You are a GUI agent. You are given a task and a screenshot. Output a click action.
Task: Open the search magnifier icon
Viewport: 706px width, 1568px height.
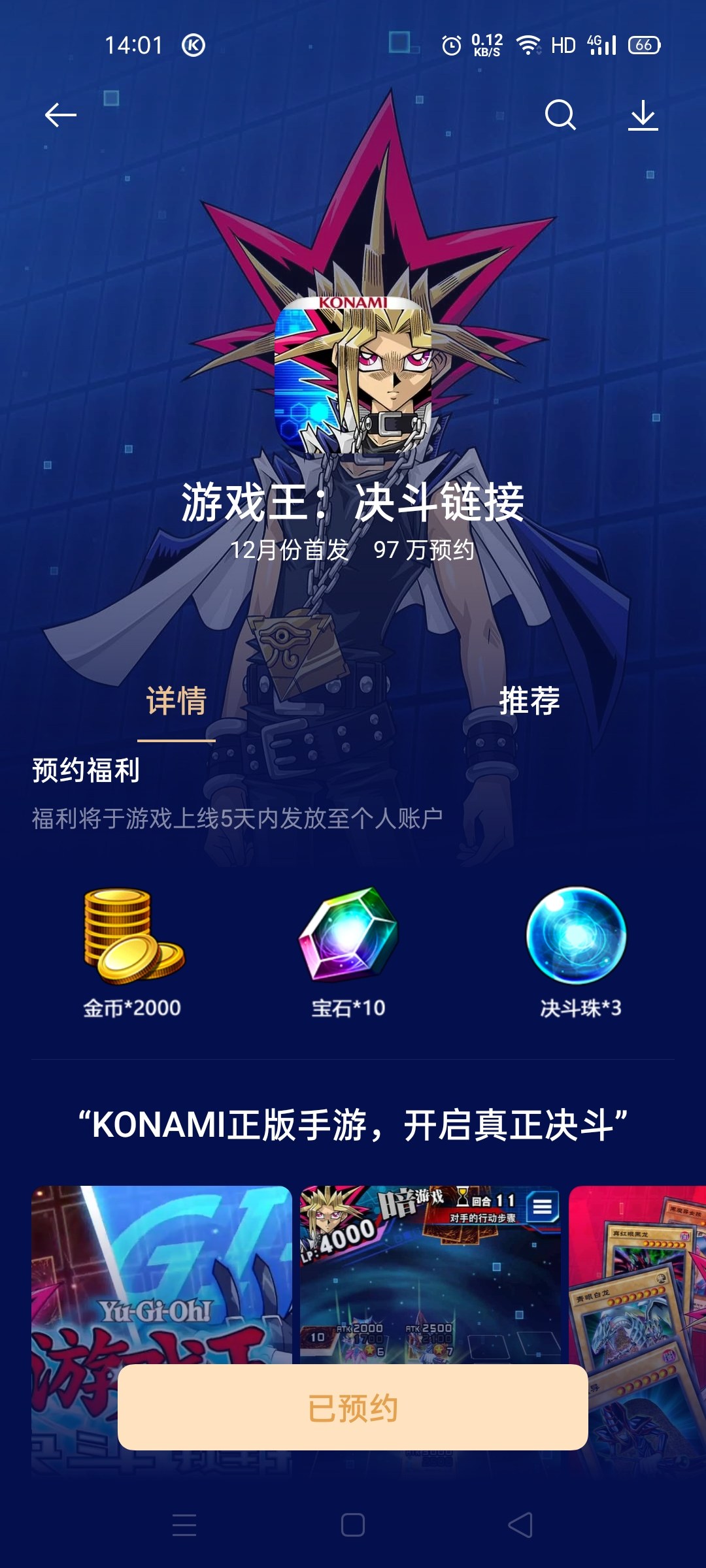(x=560, y=115)
